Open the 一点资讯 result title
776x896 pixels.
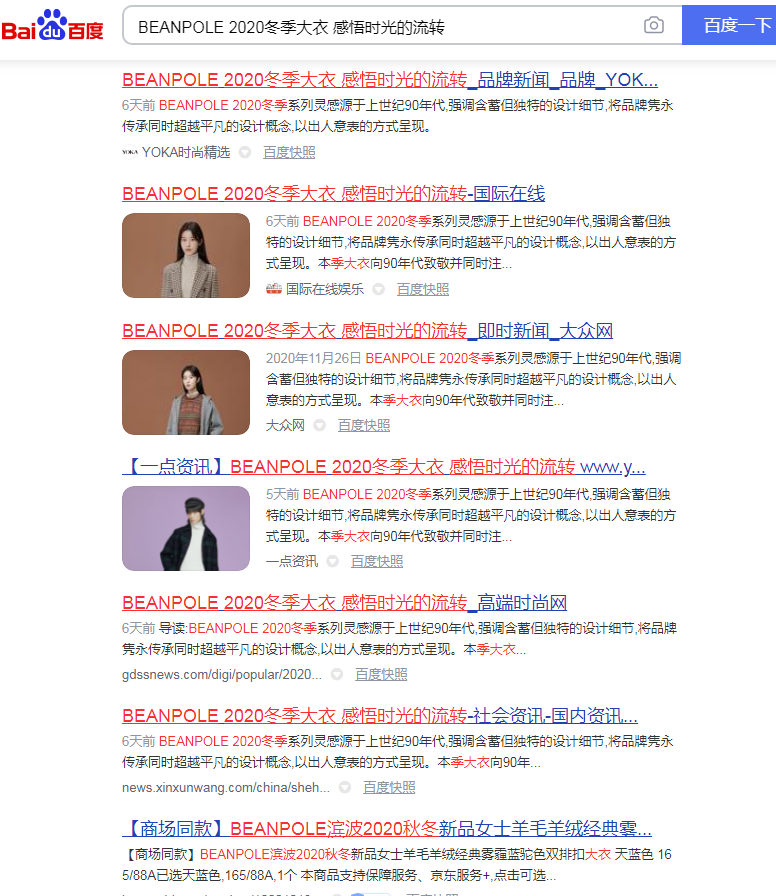pos(384,466)
